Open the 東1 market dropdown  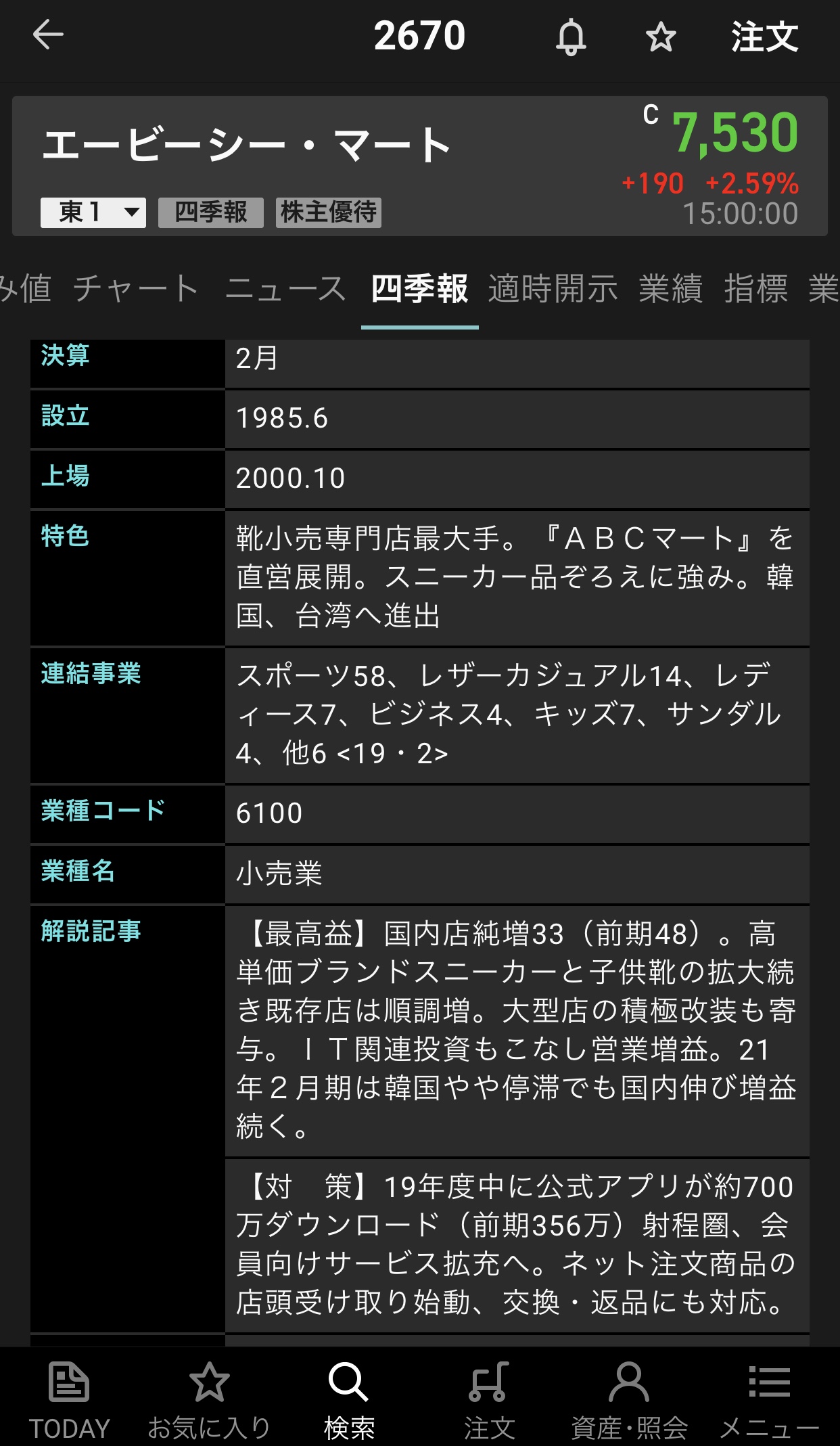pyautogui.click(x=93, y=212)
